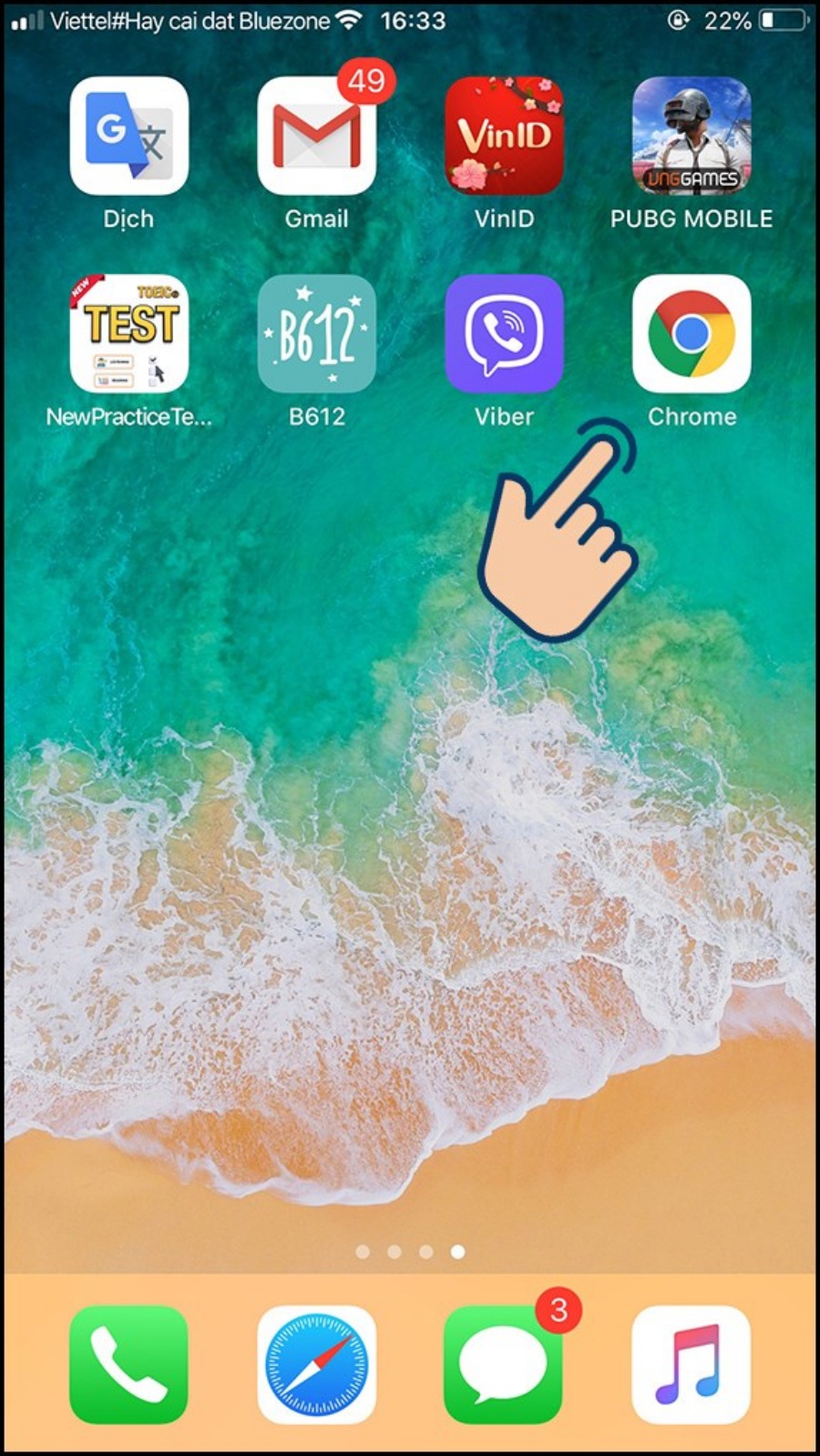
Task: Launch the VinID app
Action: [x=504, y=137]
